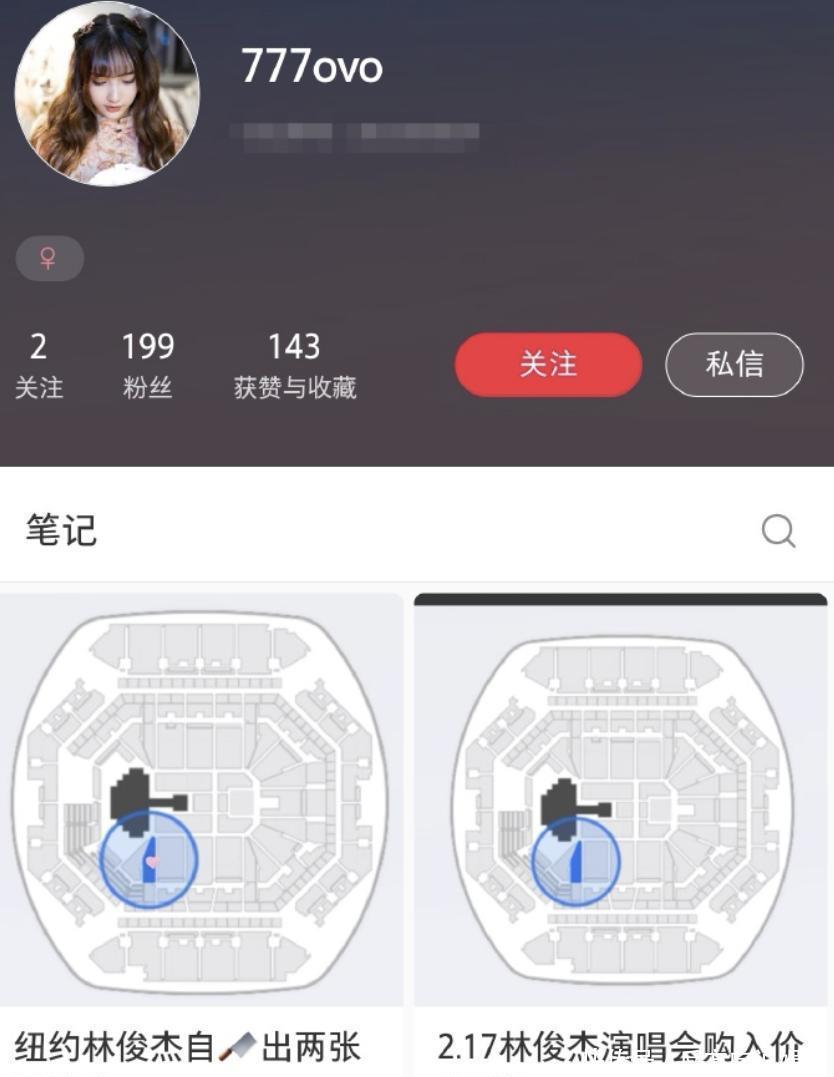This screenshot has width=834, height=1077.
Task: View the 关注 following list
Action: (38, 366)
